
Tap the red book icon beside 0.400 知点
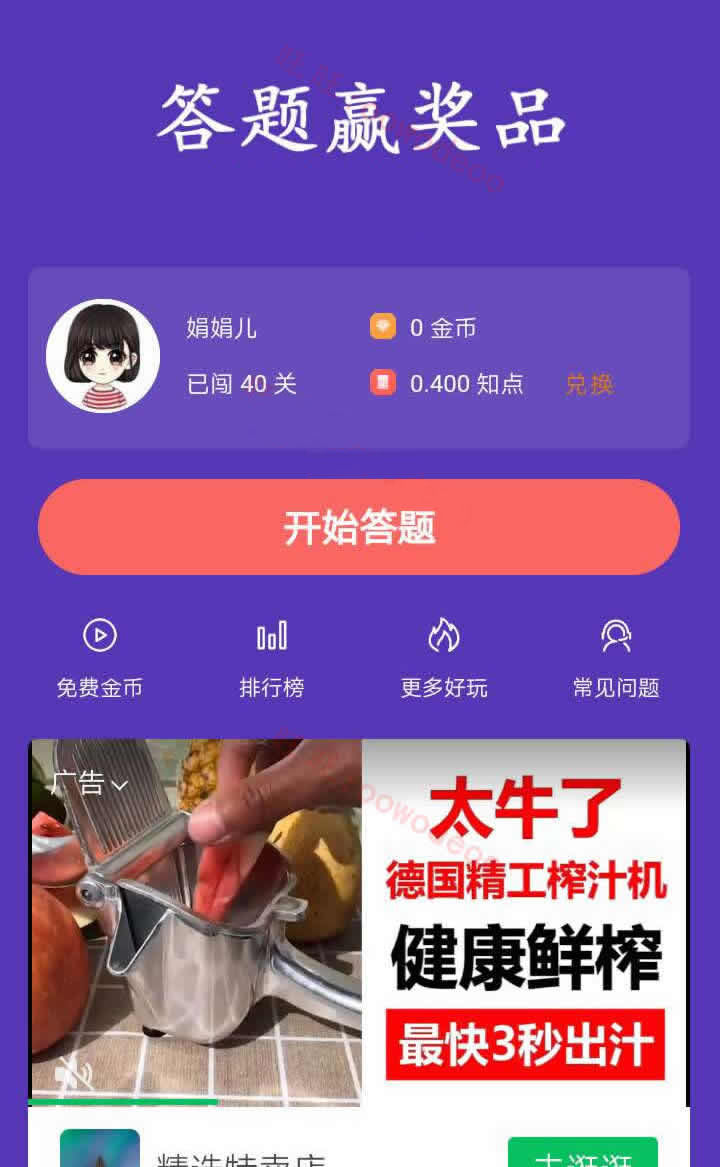click(383, 383)
